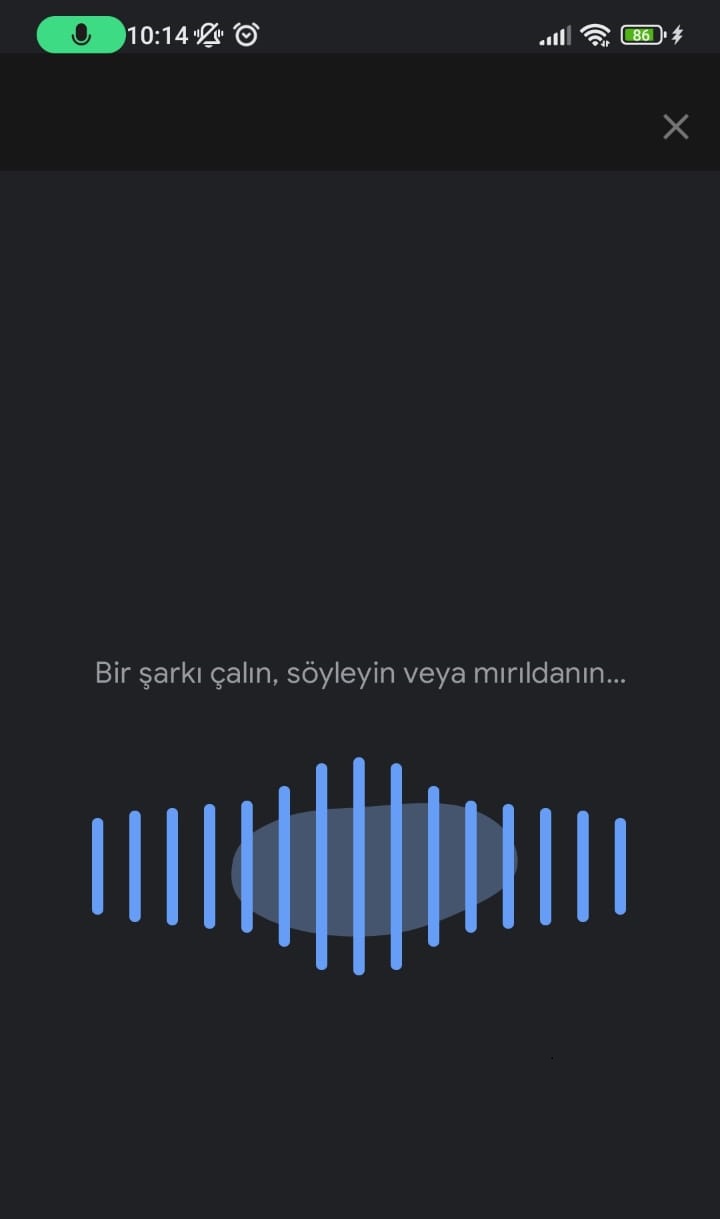
Task: Tap the prompt text about humming a song
Action: pyautogui.click(x=360, y=673)
